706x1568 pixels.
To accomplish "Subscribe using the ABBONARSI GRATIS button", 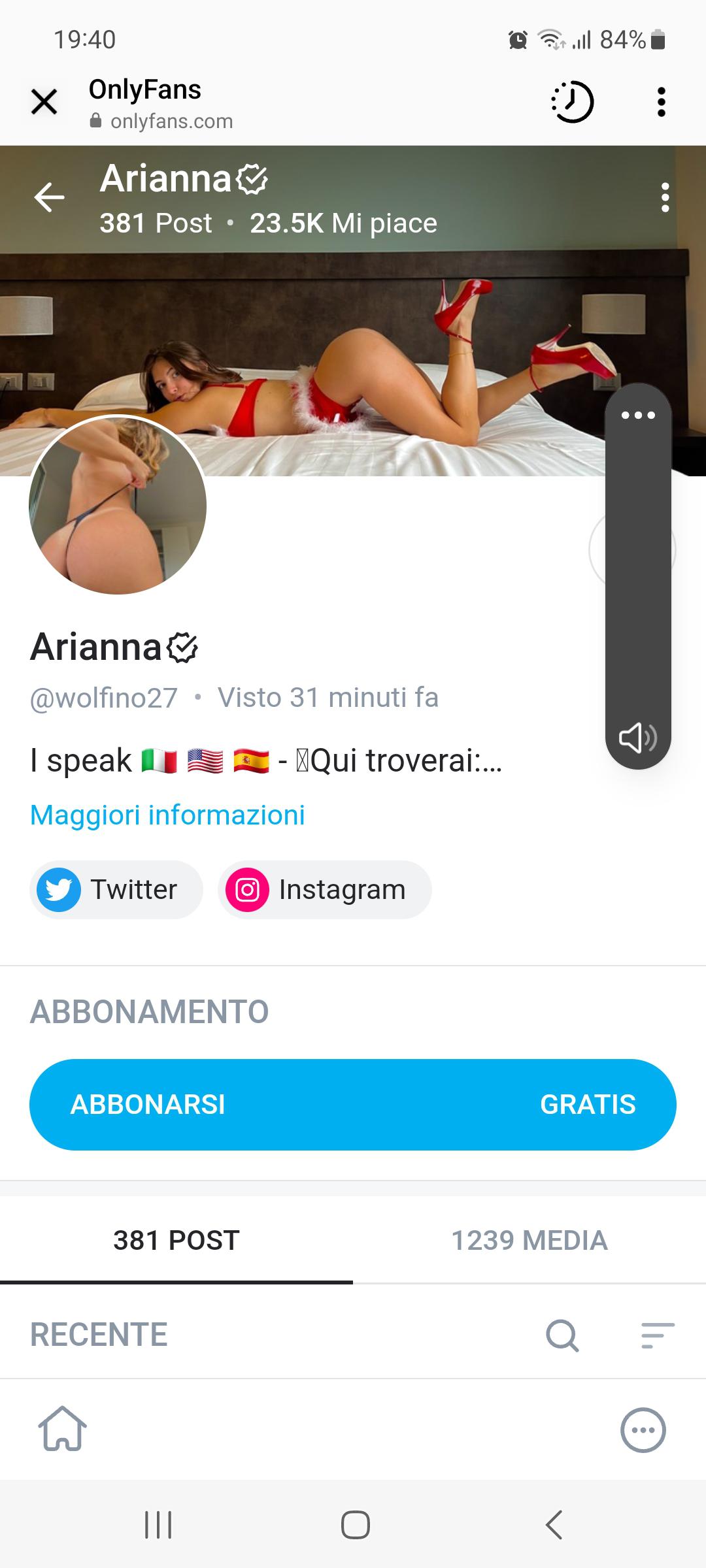I will pos(353,1104).
